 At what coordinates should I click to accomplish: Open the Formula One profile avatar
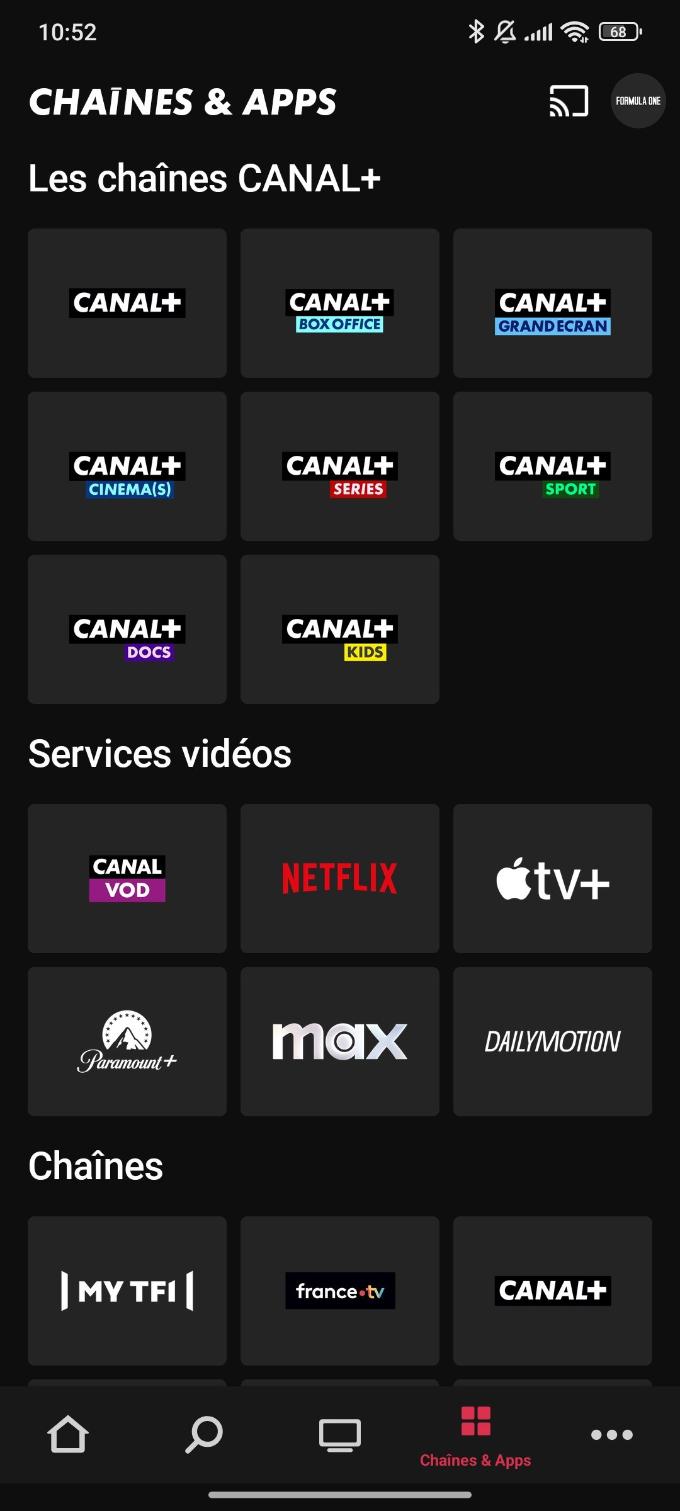click(x=638, y=101)
